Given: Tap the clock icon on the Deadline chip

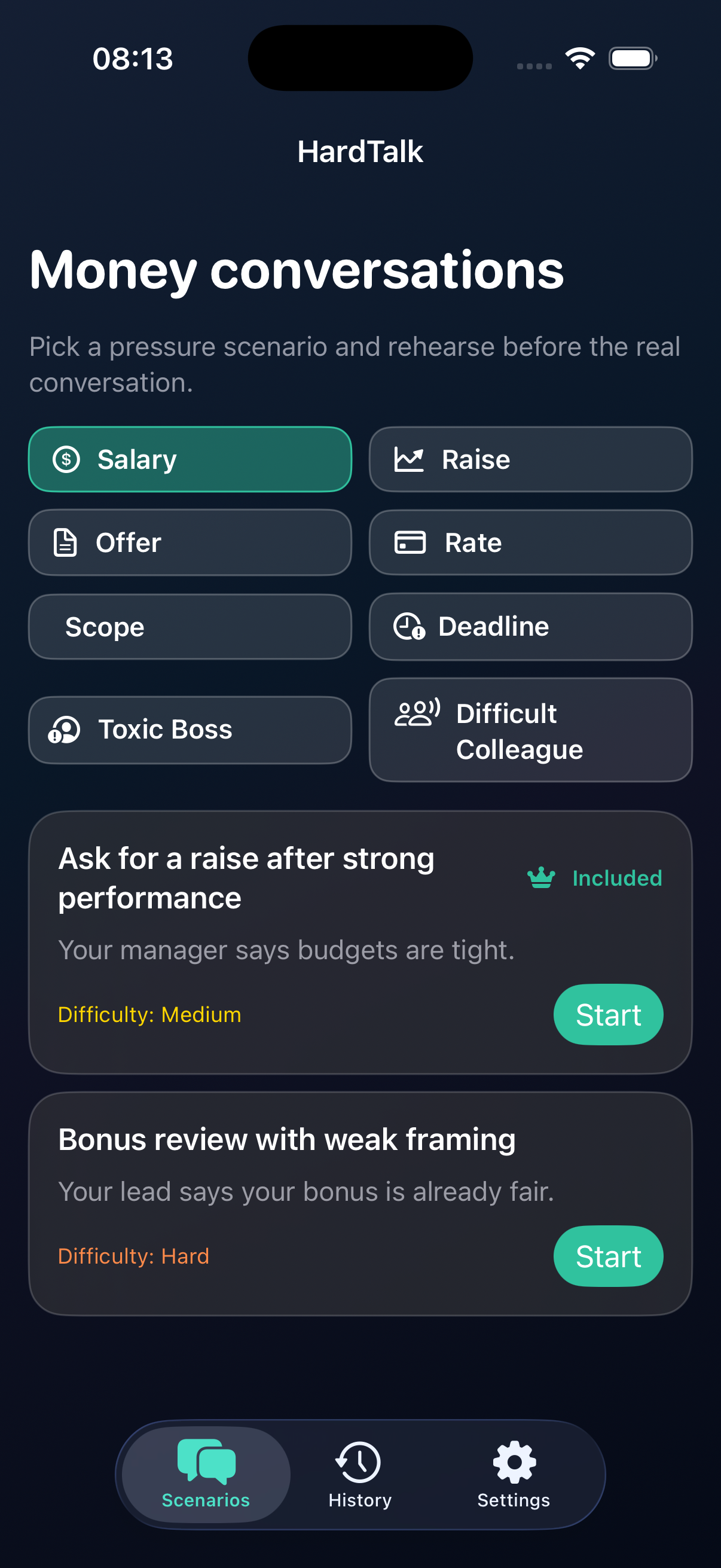Looking at the screenshot, I should coord(410,626).
